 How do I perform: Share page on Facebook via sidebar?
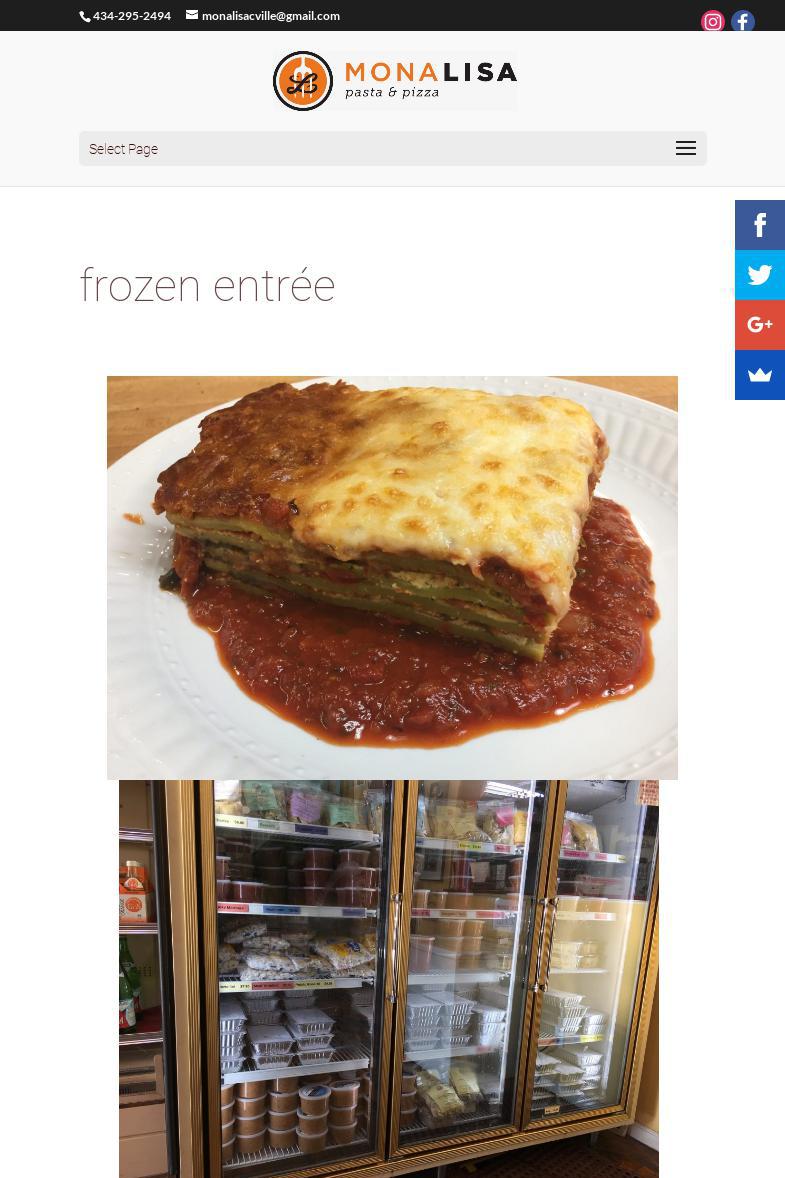(x=760, y=225)
